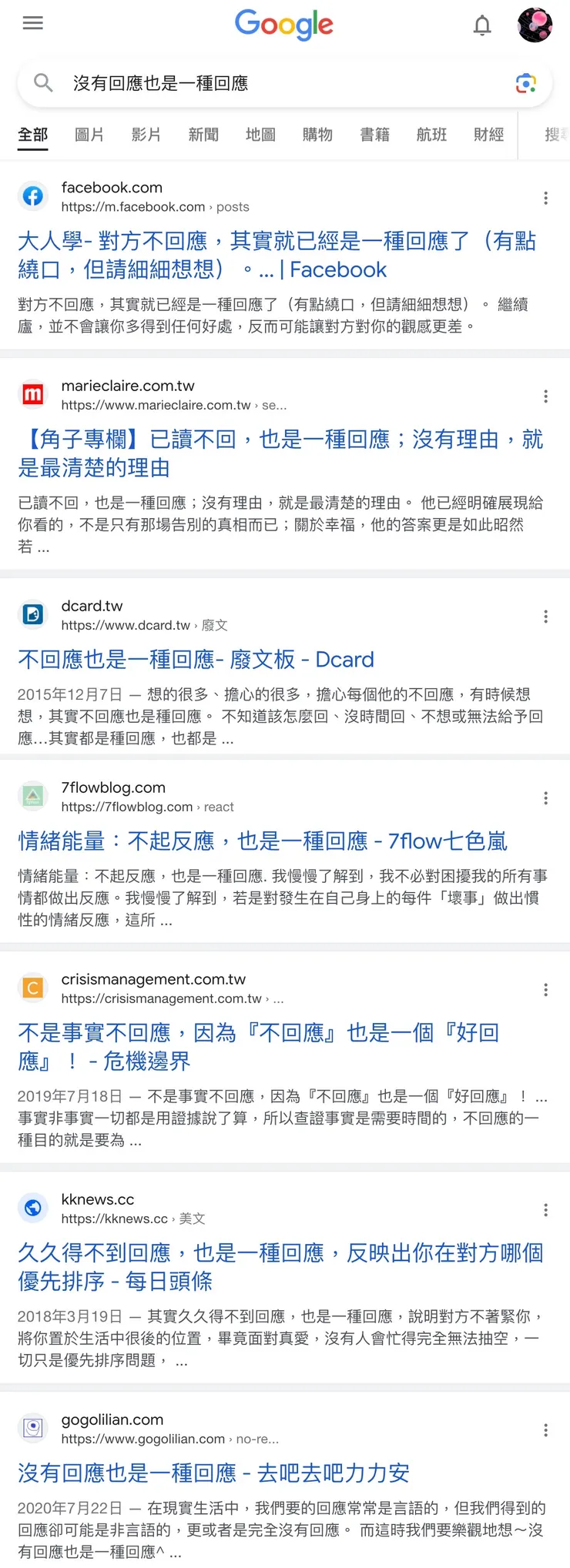Open options for the Dcard result
The width and height of the screenshot is (570, 1568).
[545, 616]
